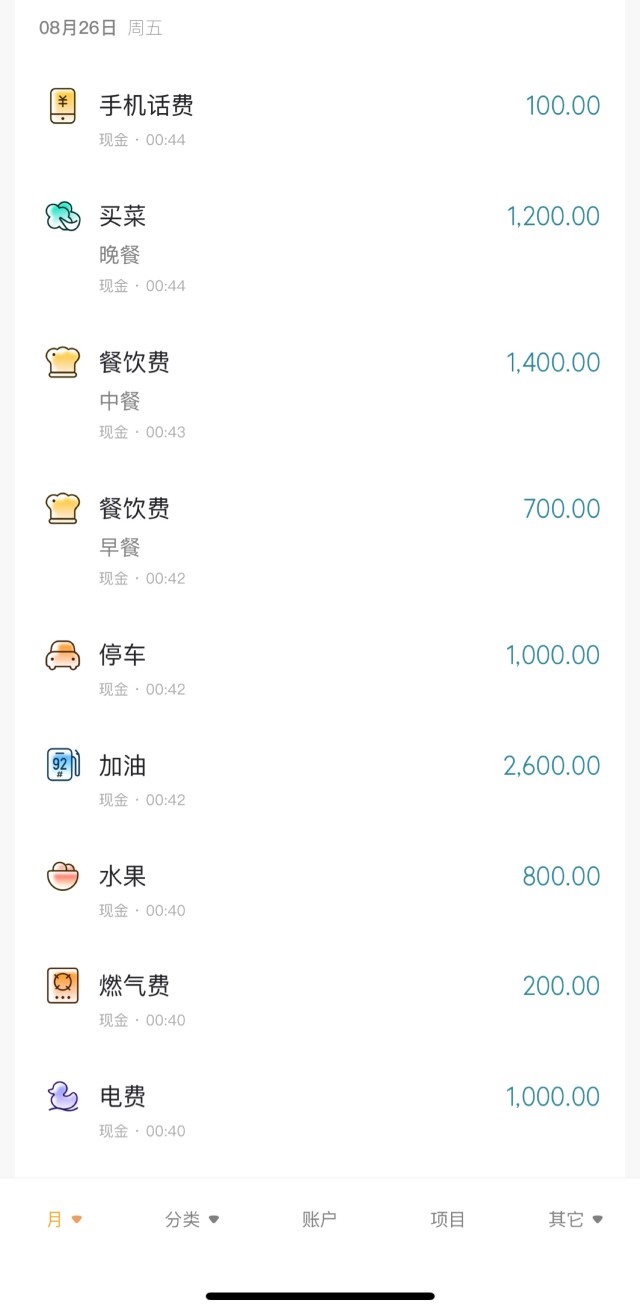Open the 买菜 晚餐 1,200.00 entry
This screenshot has width=640, height=1312.
[x=320, y=248]
